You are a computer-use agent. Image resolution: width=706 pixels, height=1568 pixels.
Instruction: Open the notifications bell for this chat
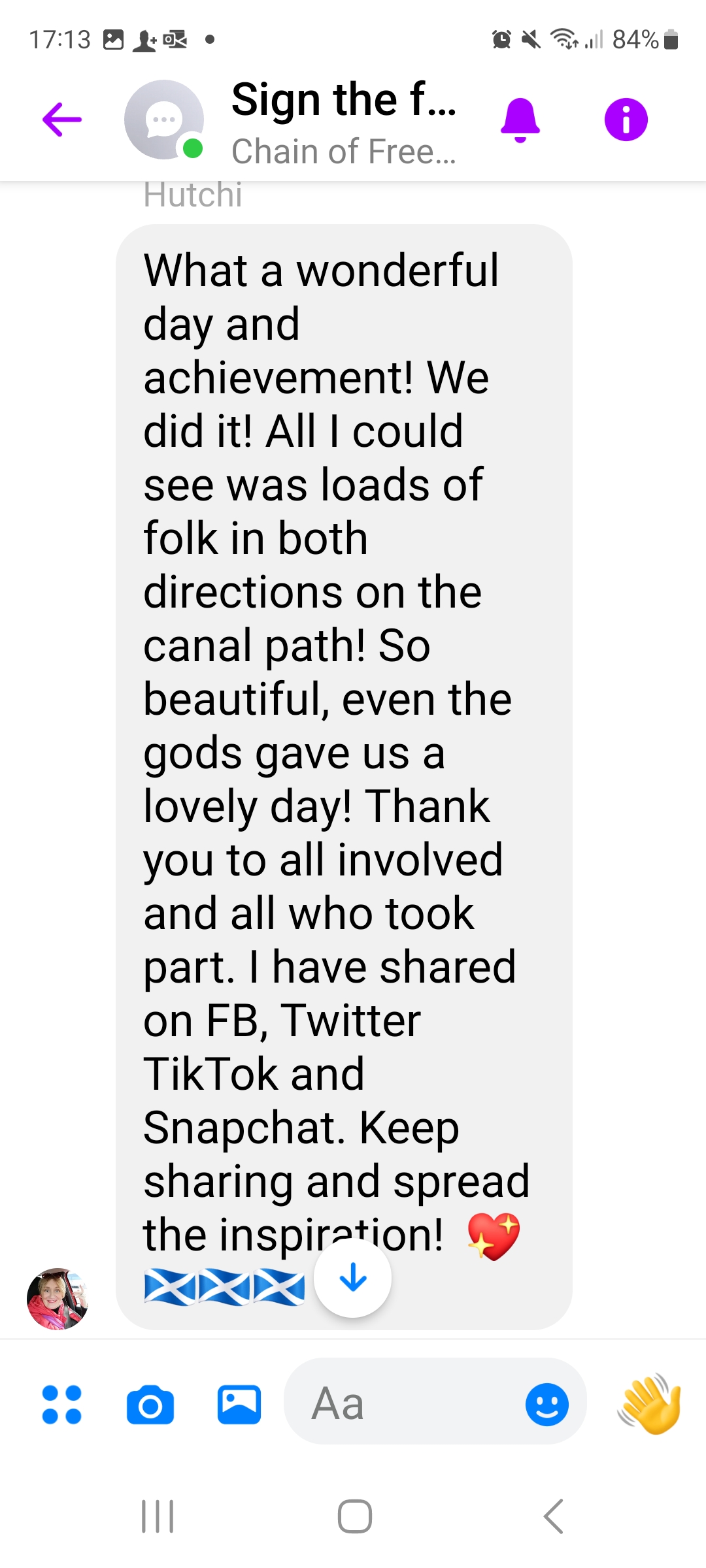520,120
